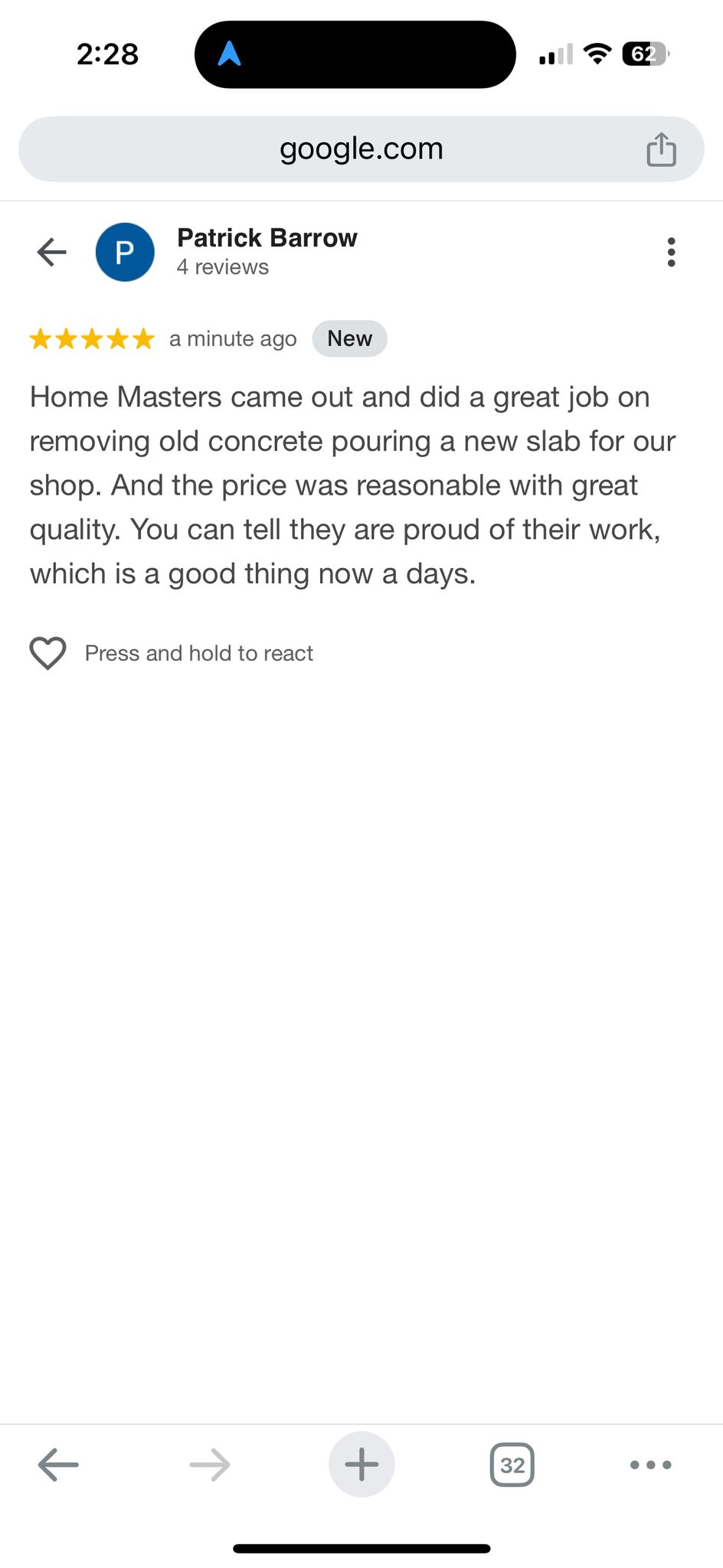
Task: Share this page from the address bar
Action: pyautogui.click(x=661, y=149)
